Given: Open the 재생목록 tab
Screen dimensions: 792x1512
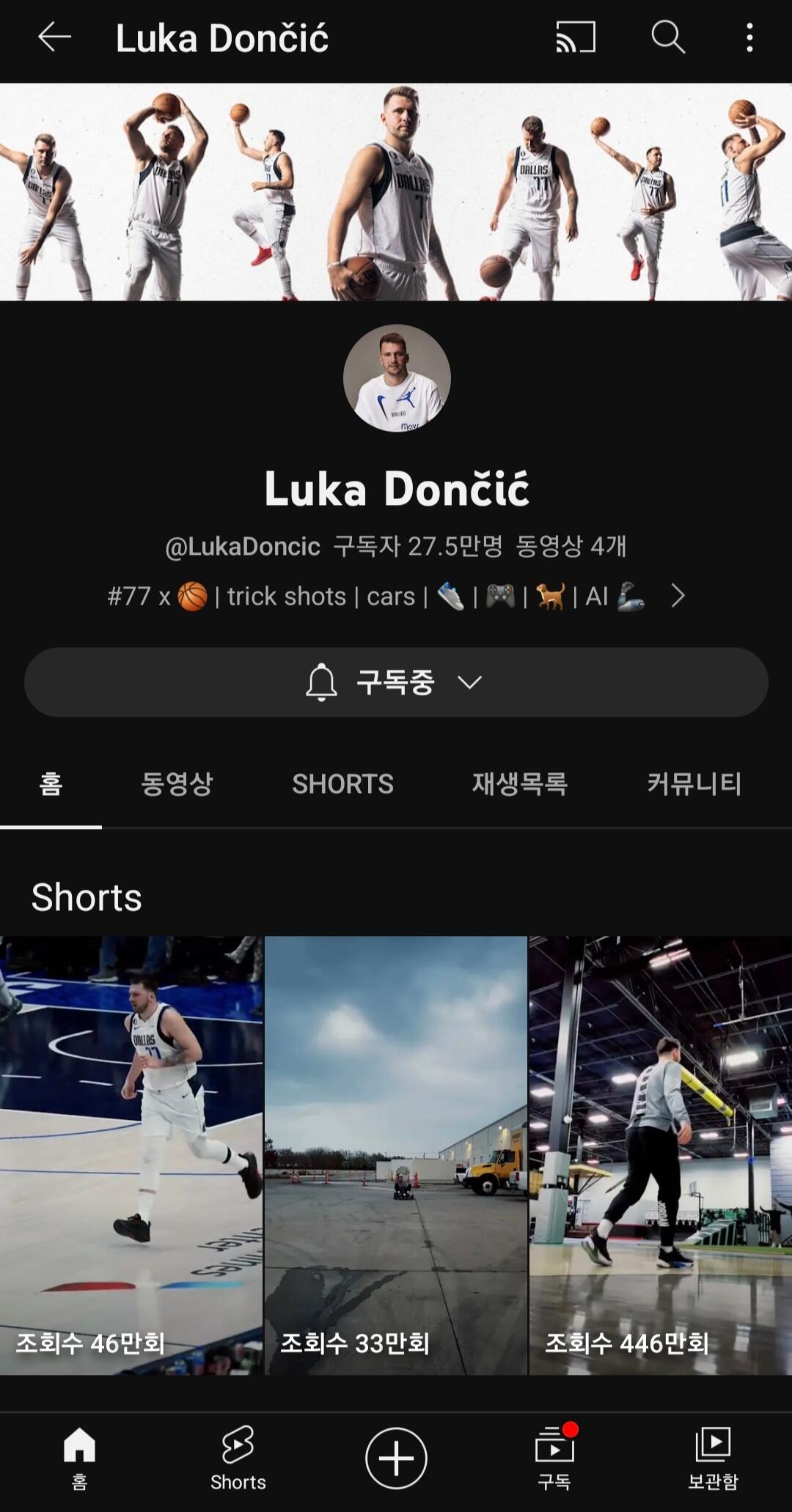Looking at the screenshot, I should 519,784.
